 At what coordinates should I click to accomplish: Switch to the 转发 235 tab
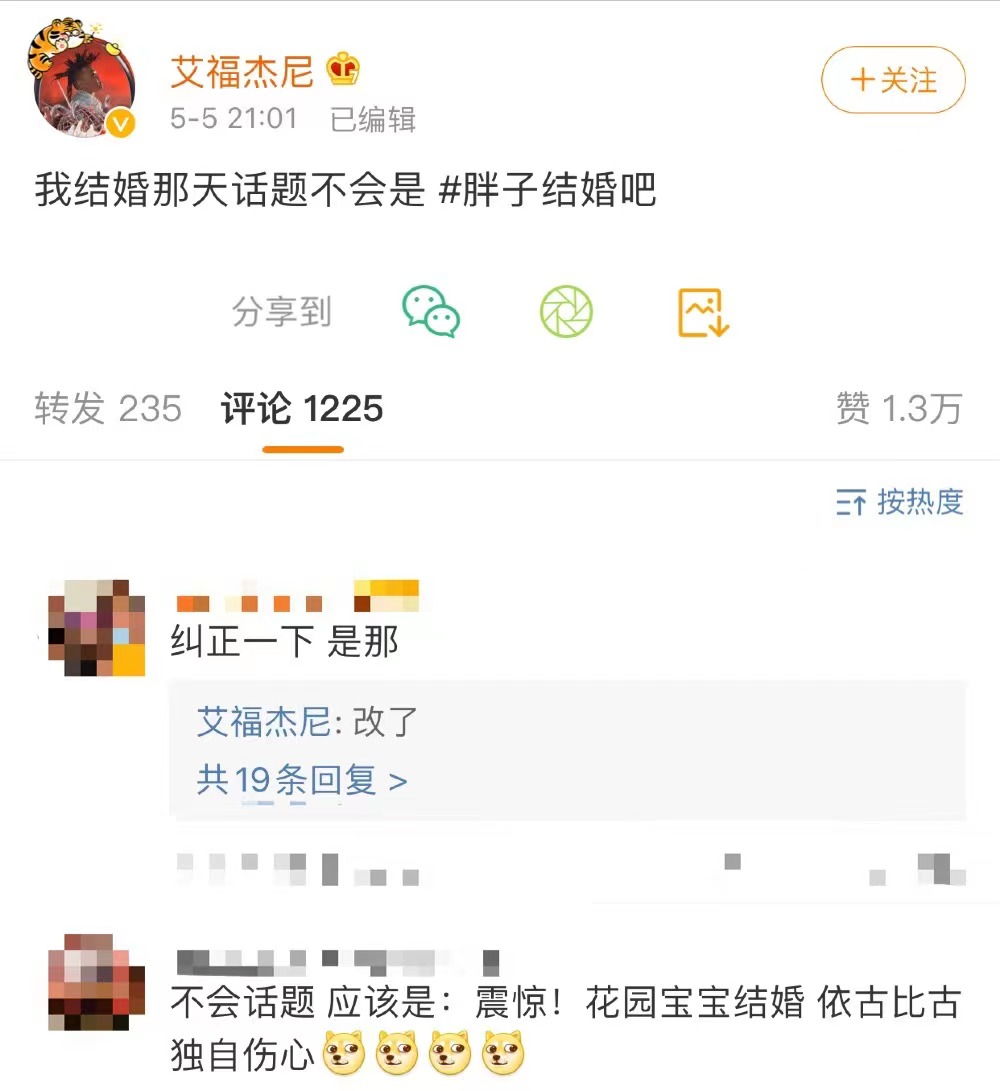point(108,408)
